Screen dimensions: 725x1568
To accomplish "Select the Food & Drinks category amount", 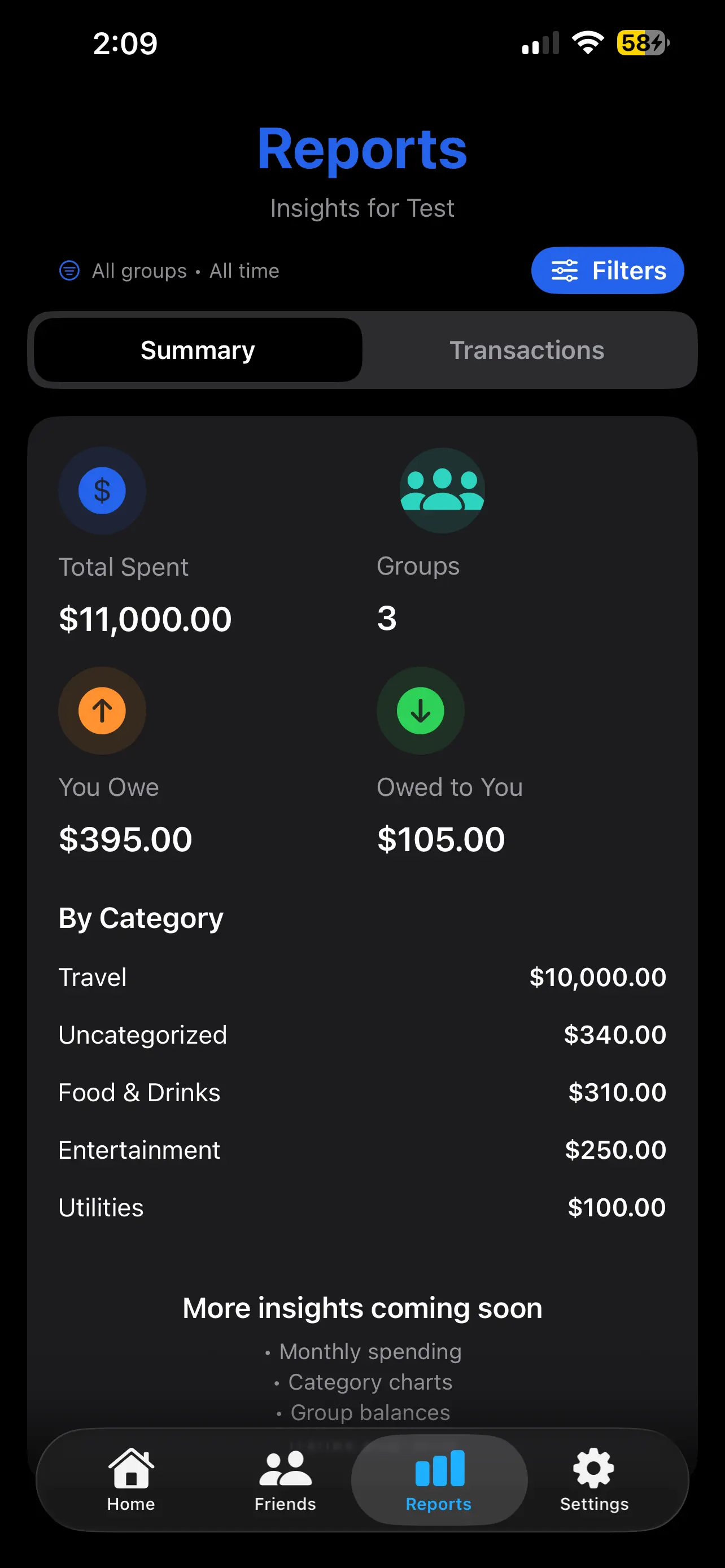I will click(617, 1092).
